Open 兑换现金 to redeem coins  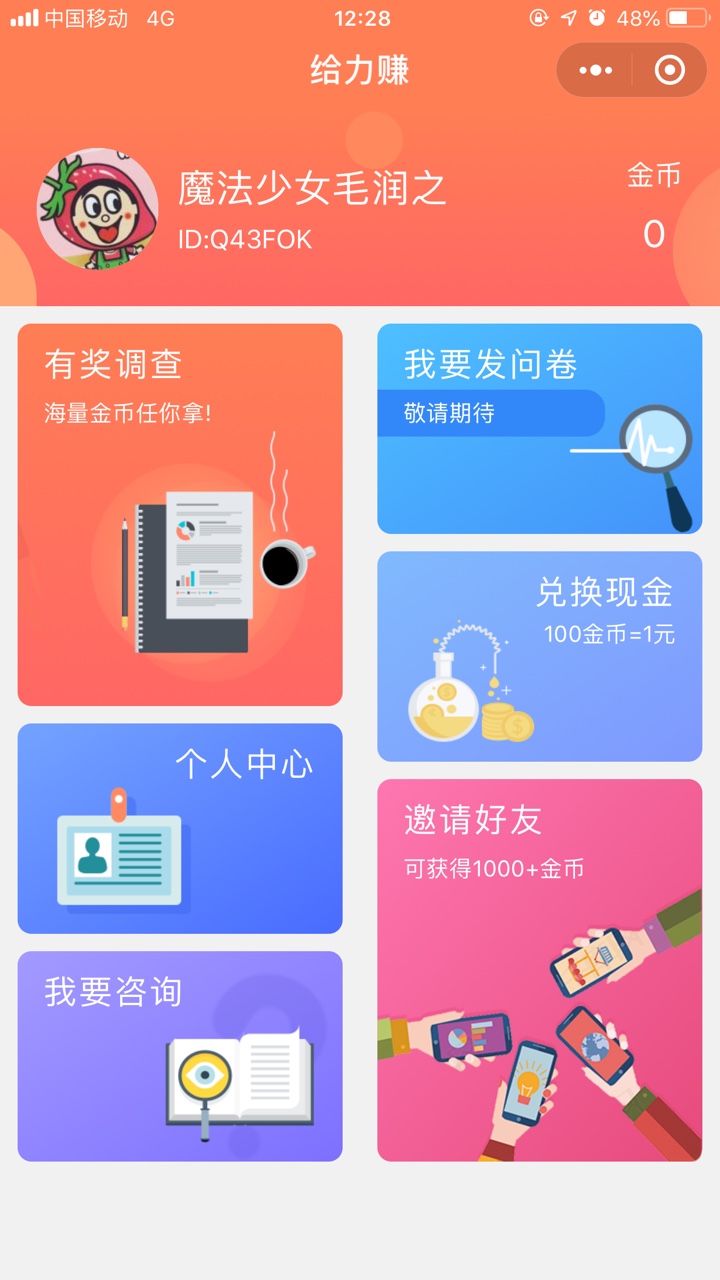point(539,656)
